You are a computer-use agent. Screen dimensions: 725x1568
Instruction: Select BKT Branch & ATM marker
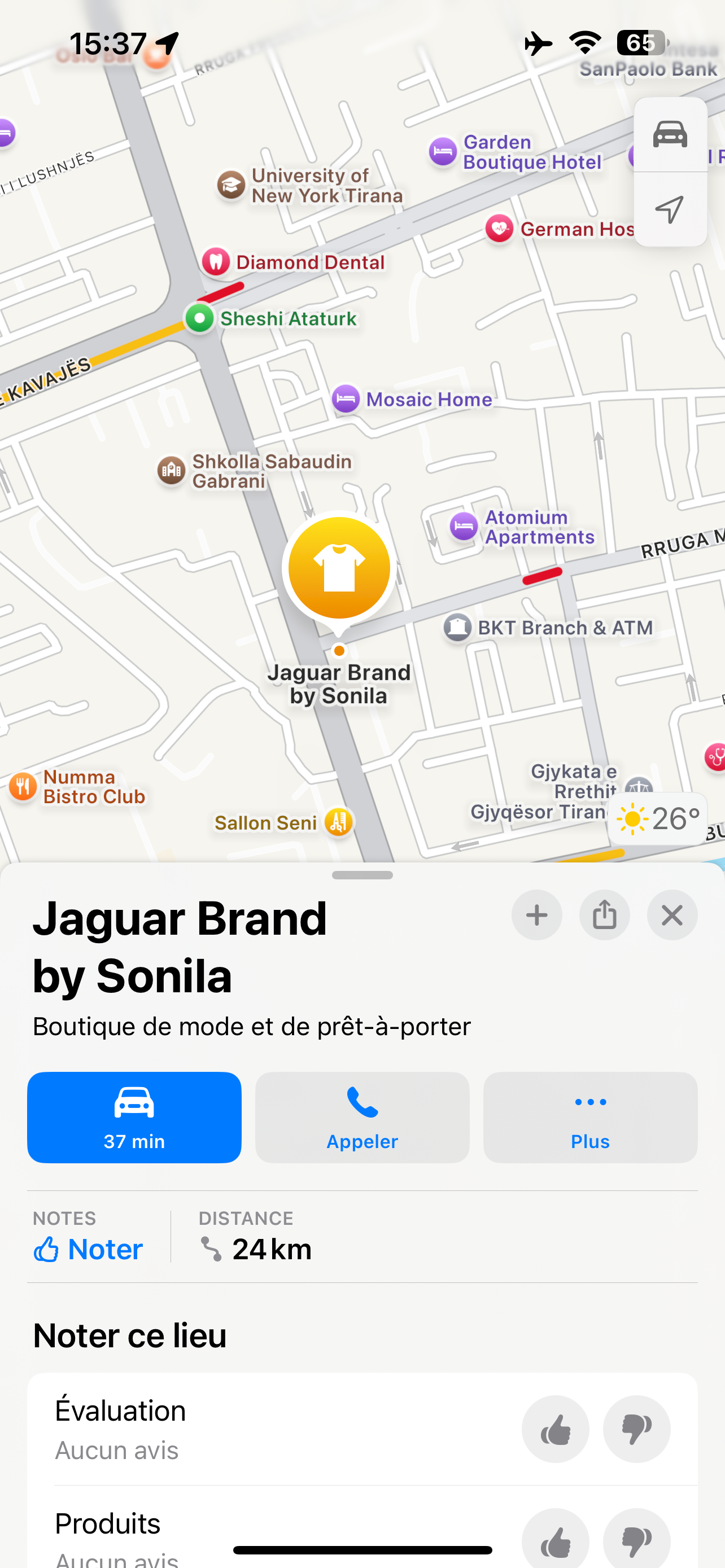click(x=458, y=628)
